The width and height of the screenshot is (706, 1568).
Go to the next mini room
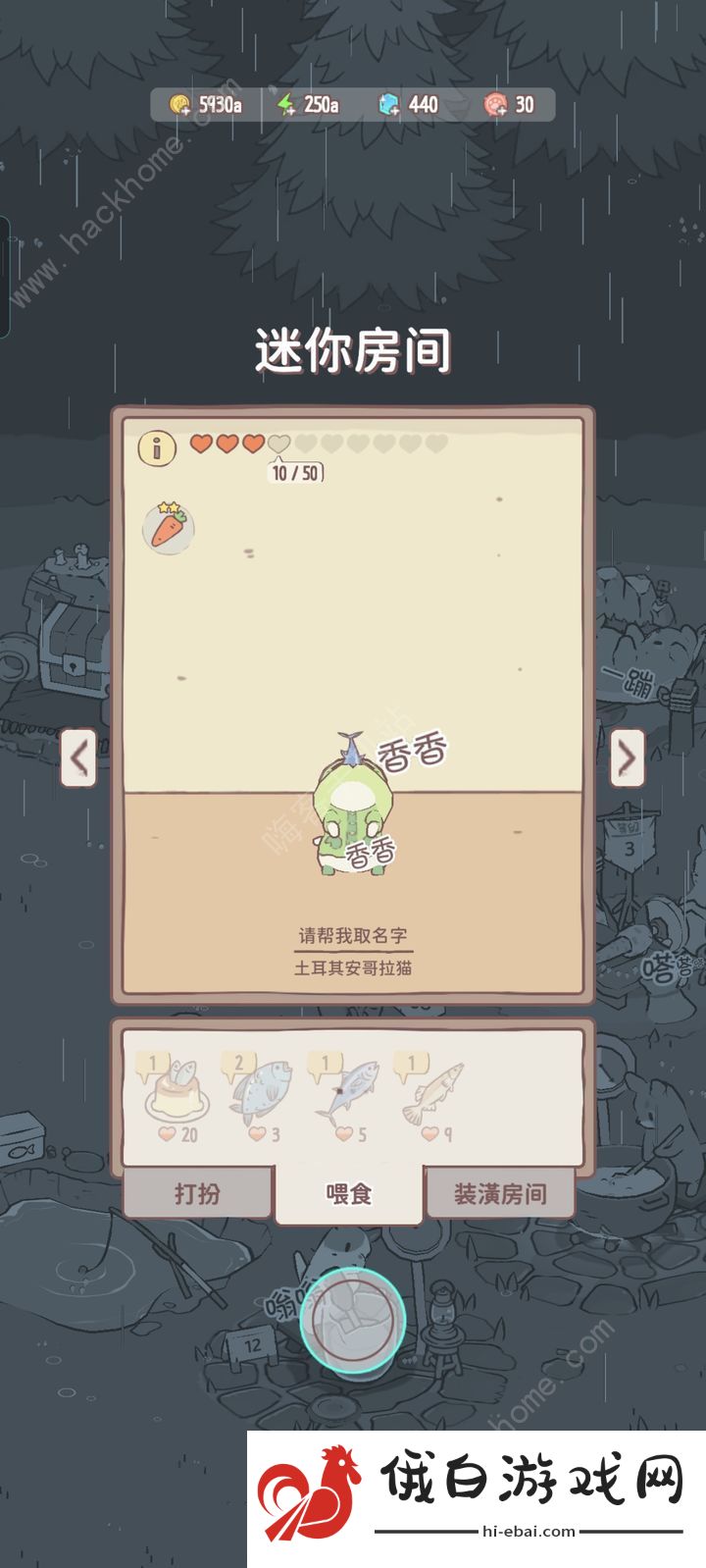tap(627, 758)
